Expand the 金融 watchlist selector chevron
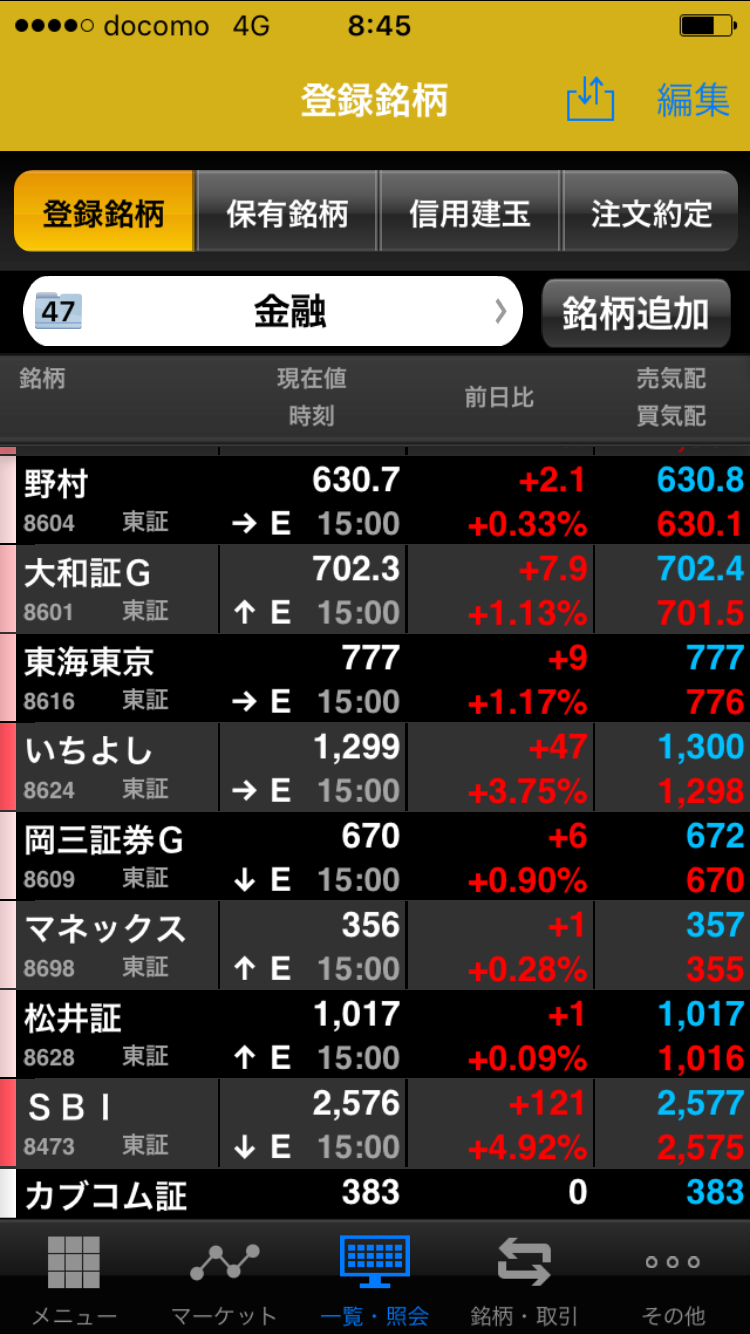The image size is (750, 1334). pos(503,311)
